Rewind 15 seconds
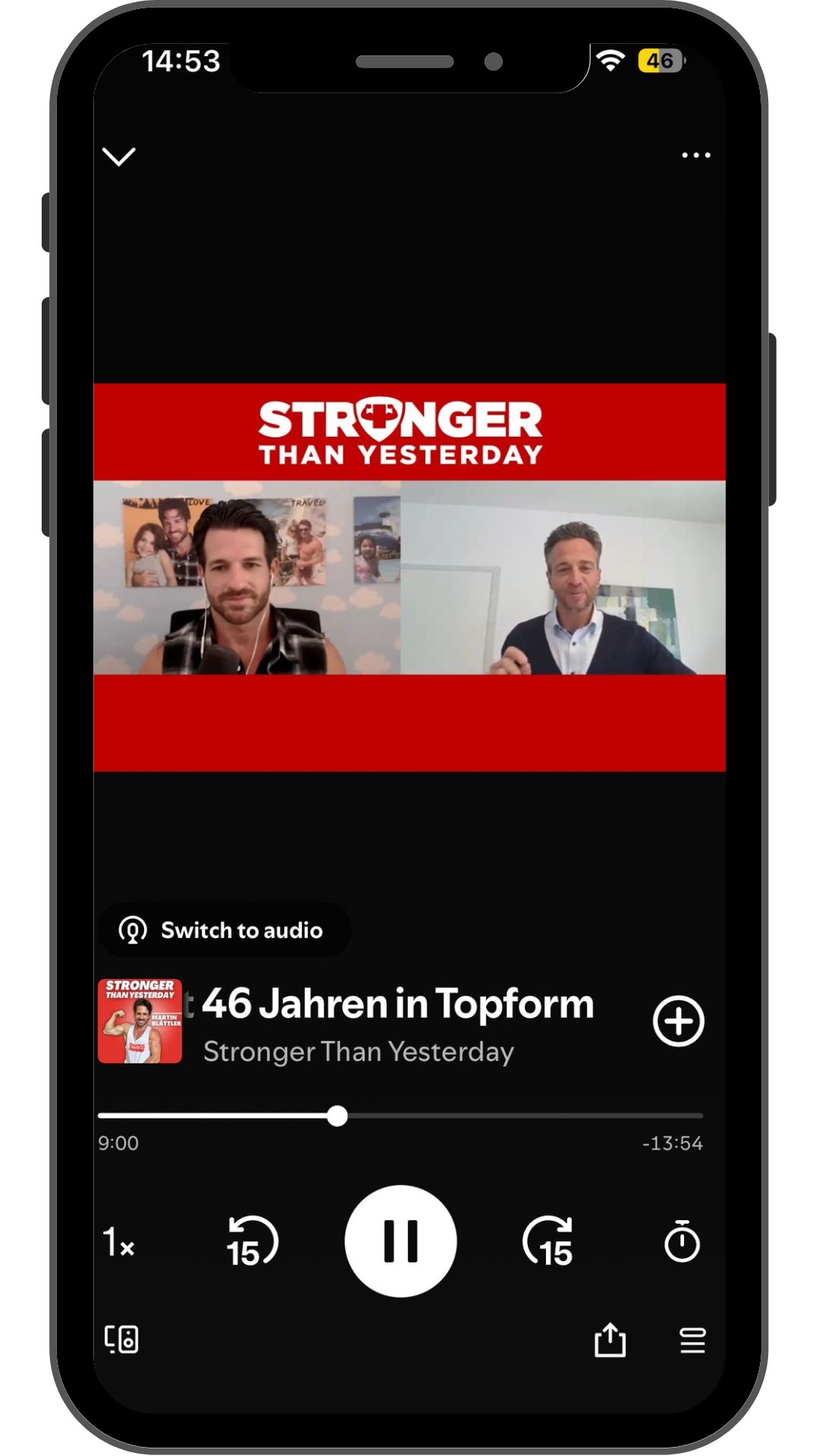Image resolution: width=819 pixels, height=1456 pixels. [252, 1242]
